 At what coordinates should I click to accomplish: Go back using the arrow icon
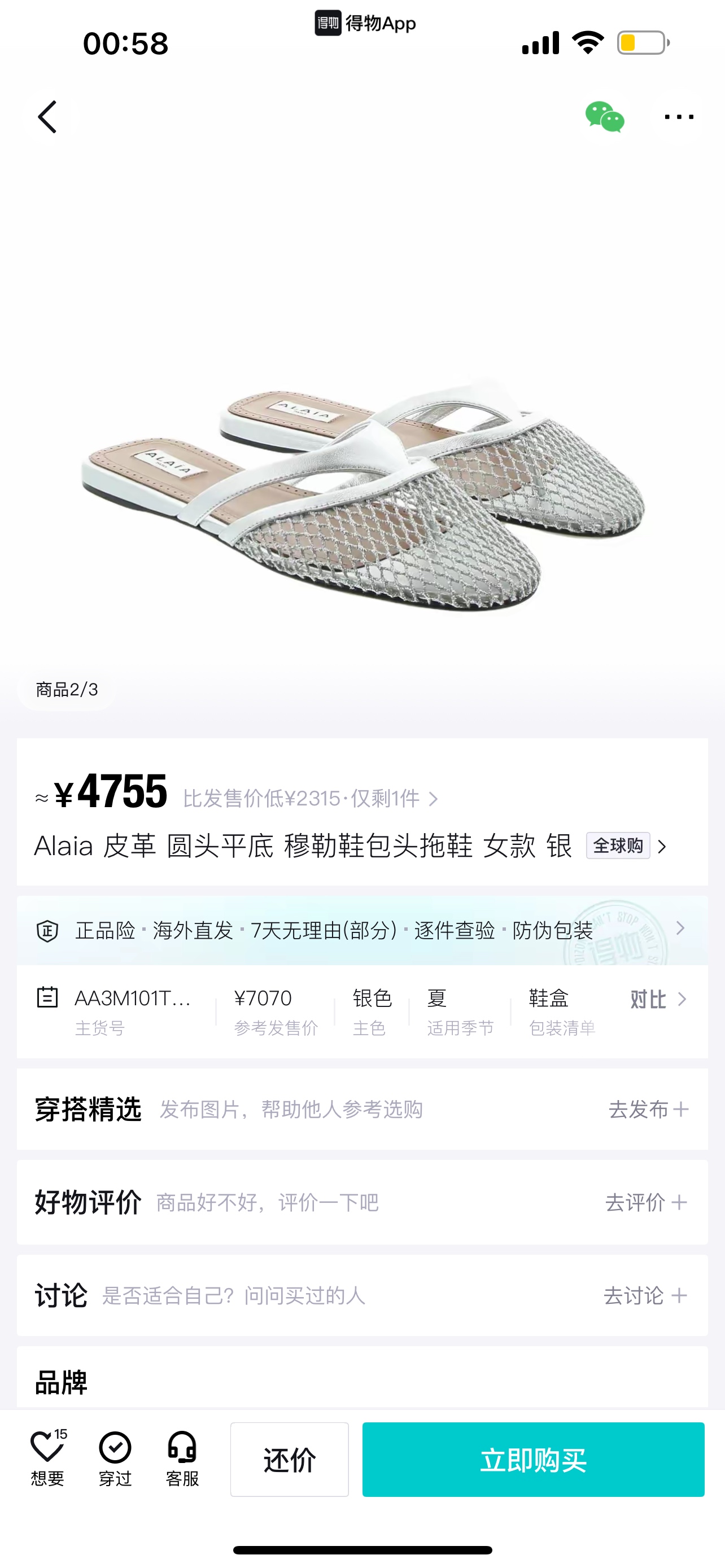[x=47, y=117]
